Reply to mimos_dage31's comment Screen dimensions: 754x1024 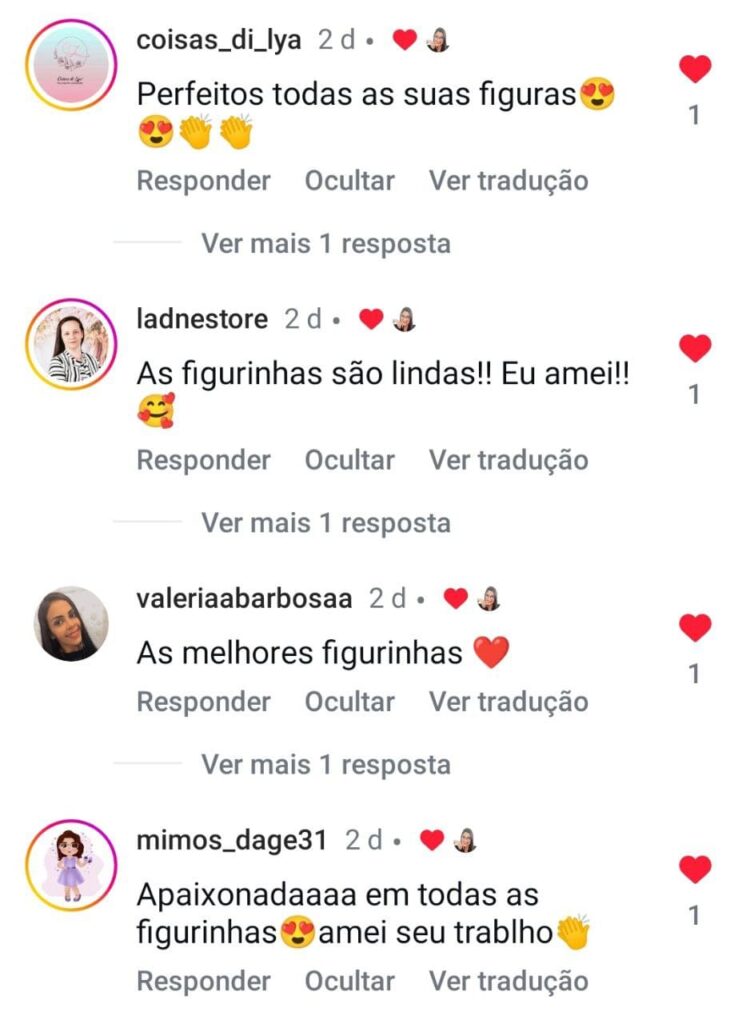(203, 981)
